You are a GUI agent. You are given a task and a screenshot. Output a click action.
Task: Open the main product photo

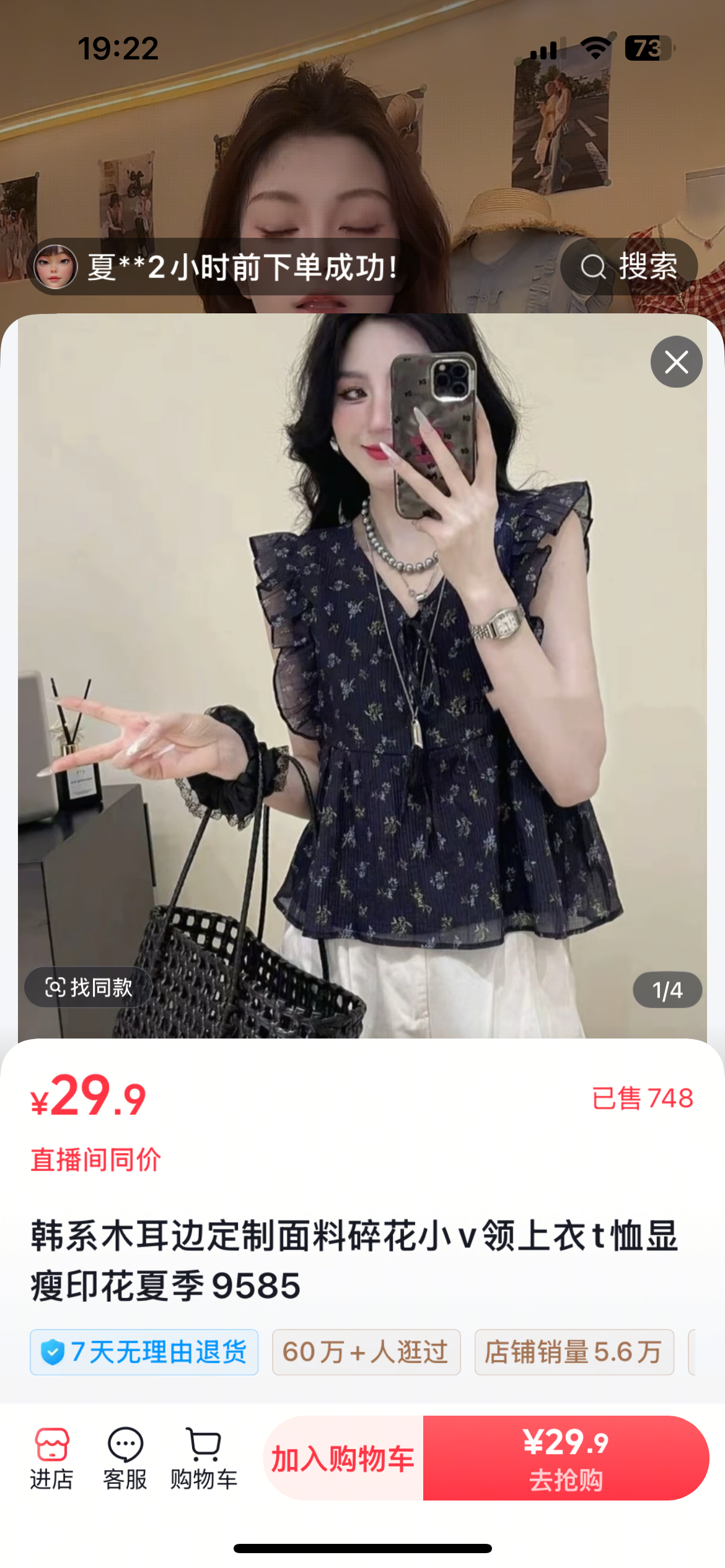pyautogui.click(x=362, y=681)
